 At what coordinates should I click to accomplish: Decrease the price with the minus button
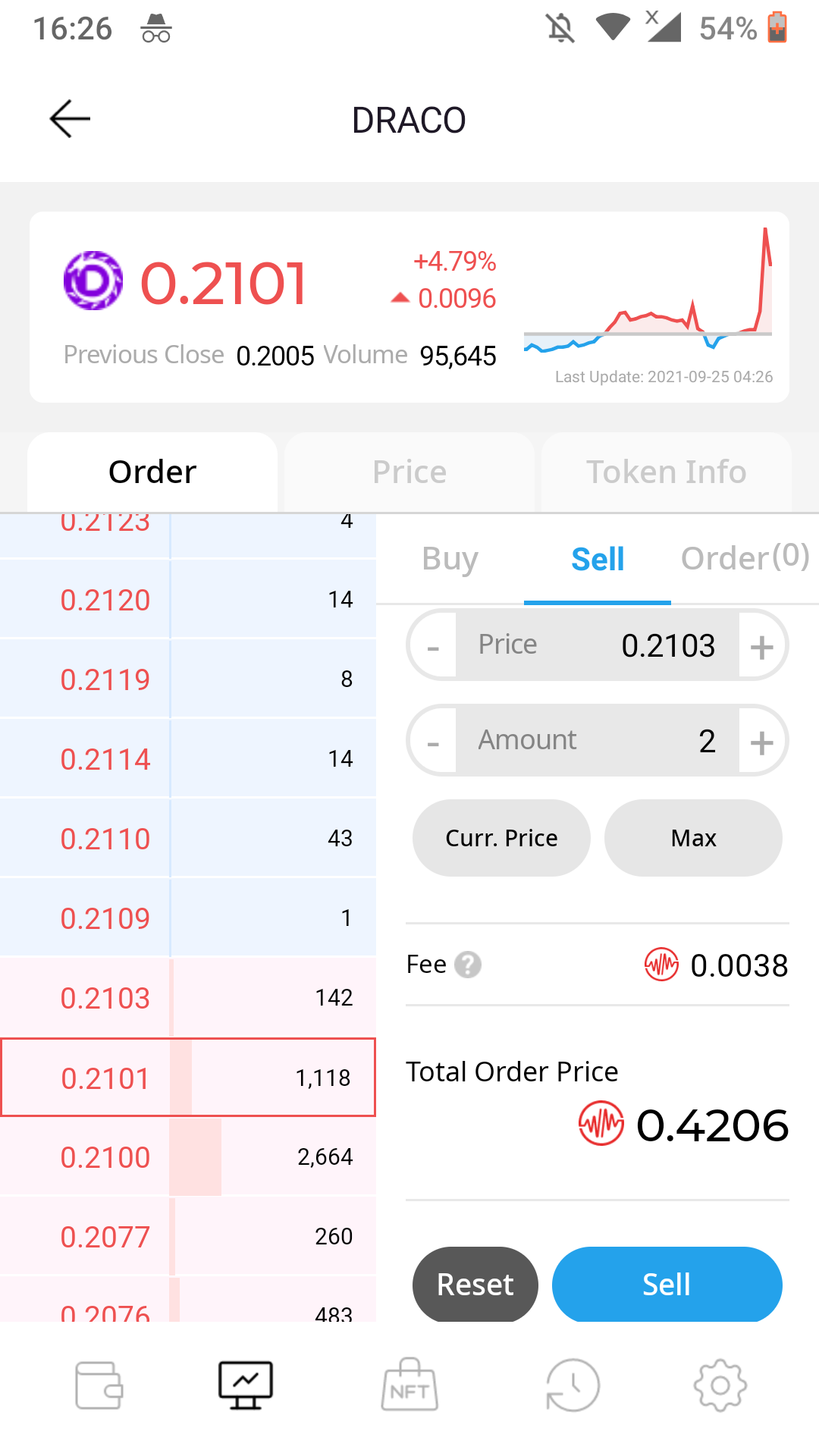pos(433,646)
